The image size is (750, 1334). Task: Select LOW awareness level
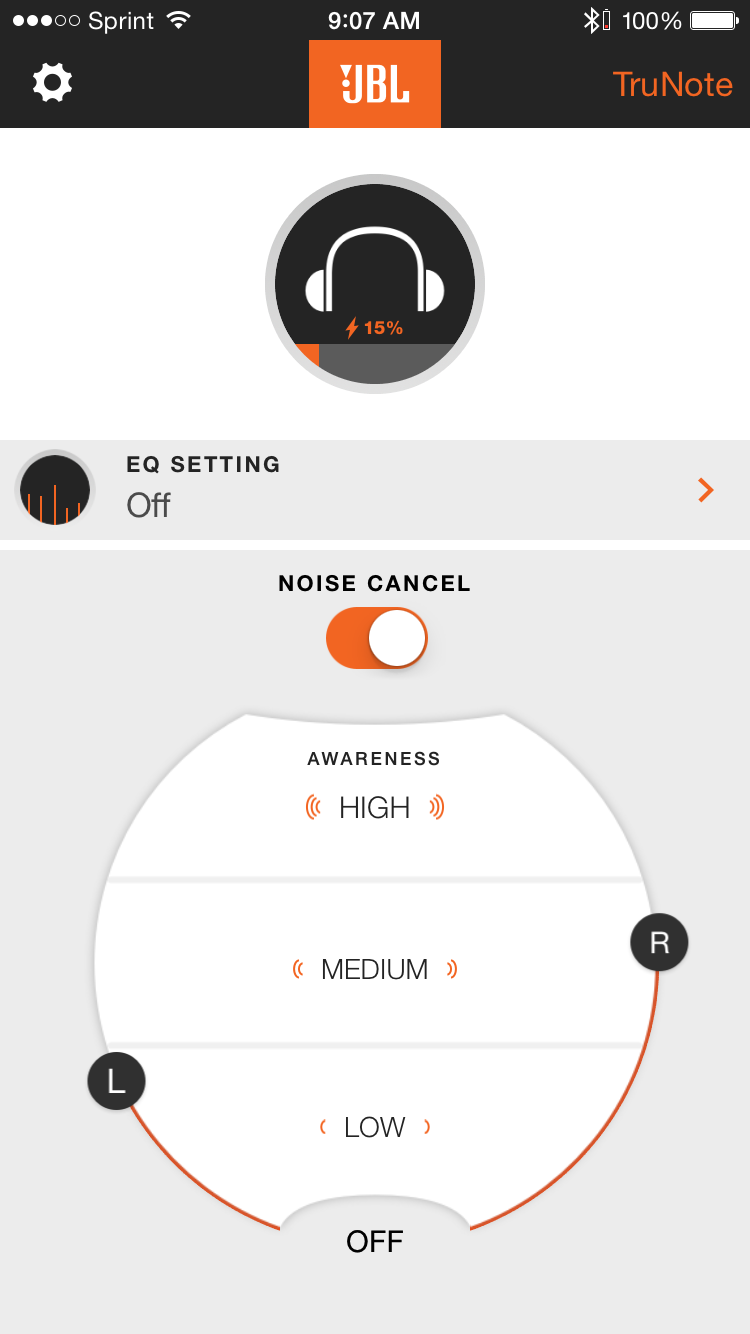point(375,1127)
